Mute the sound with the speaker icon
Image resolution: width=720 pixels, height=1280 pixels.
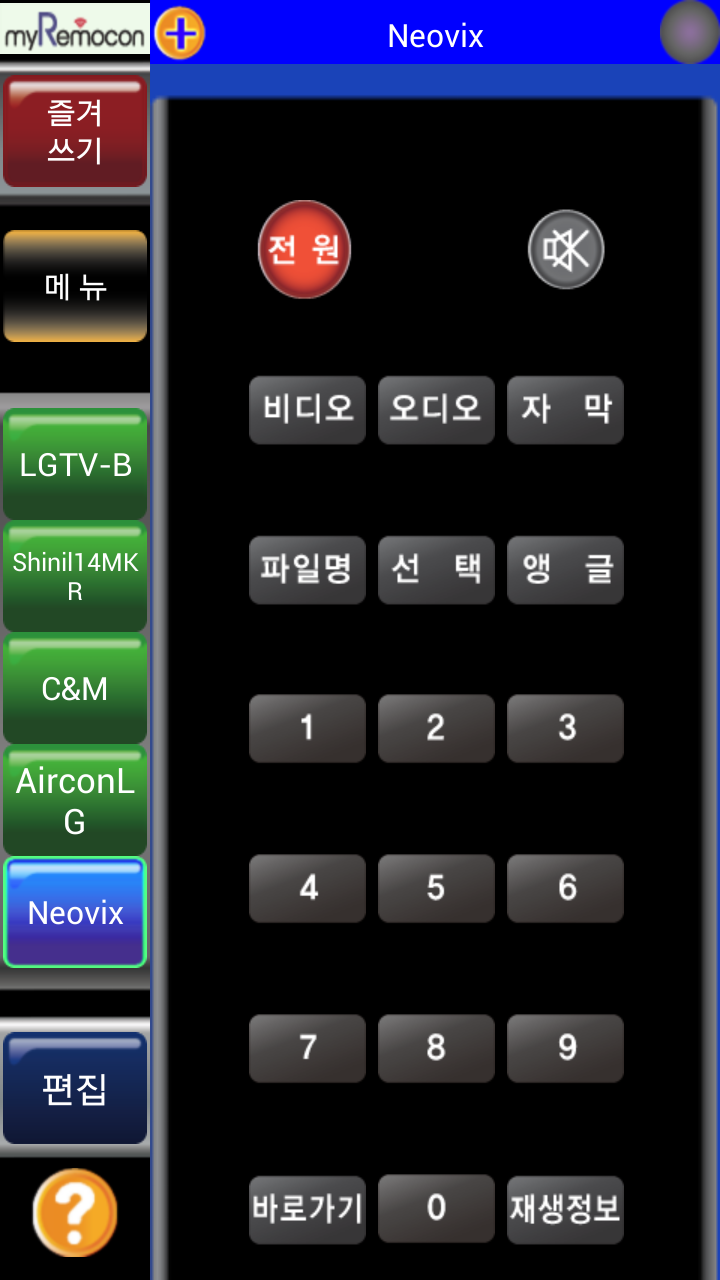pyautogui.click(x=566, y=250)
